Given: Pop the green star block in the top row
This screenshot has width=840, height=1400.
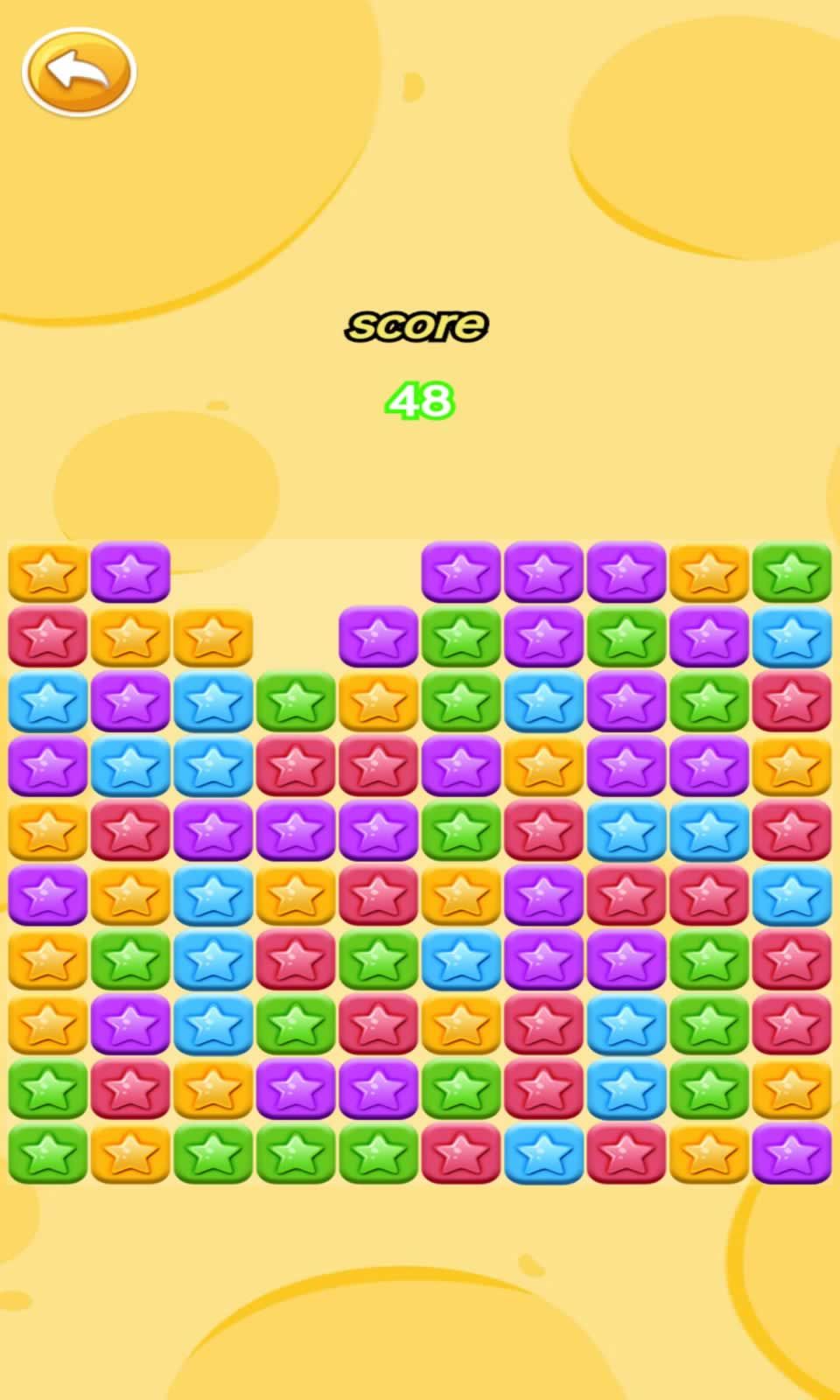Looking at the screenshot, I should pos(791,572).
